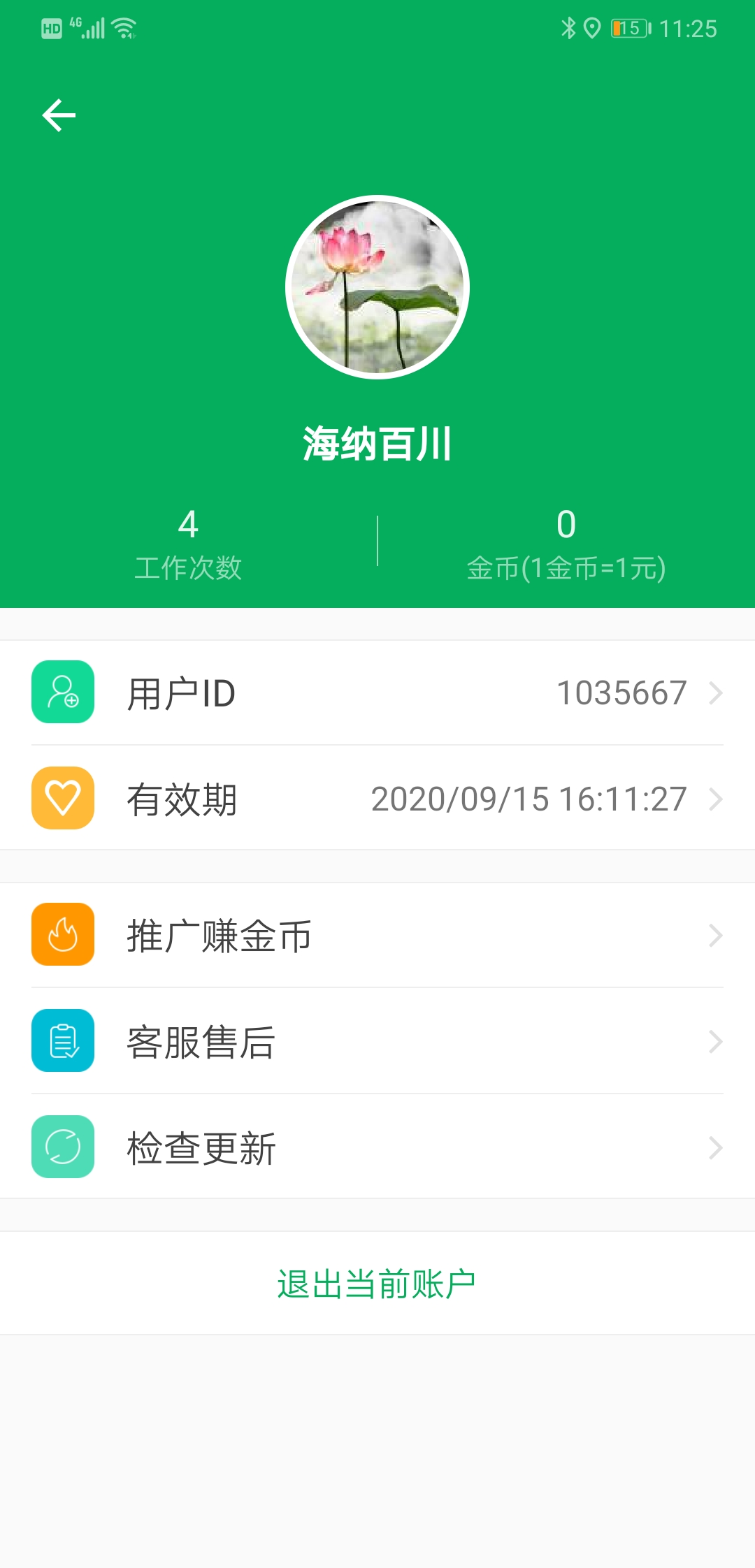The height and width of the screenshot is (1568, 755).
Task: Tap the battery indicator showing 15
Action: 628,28
